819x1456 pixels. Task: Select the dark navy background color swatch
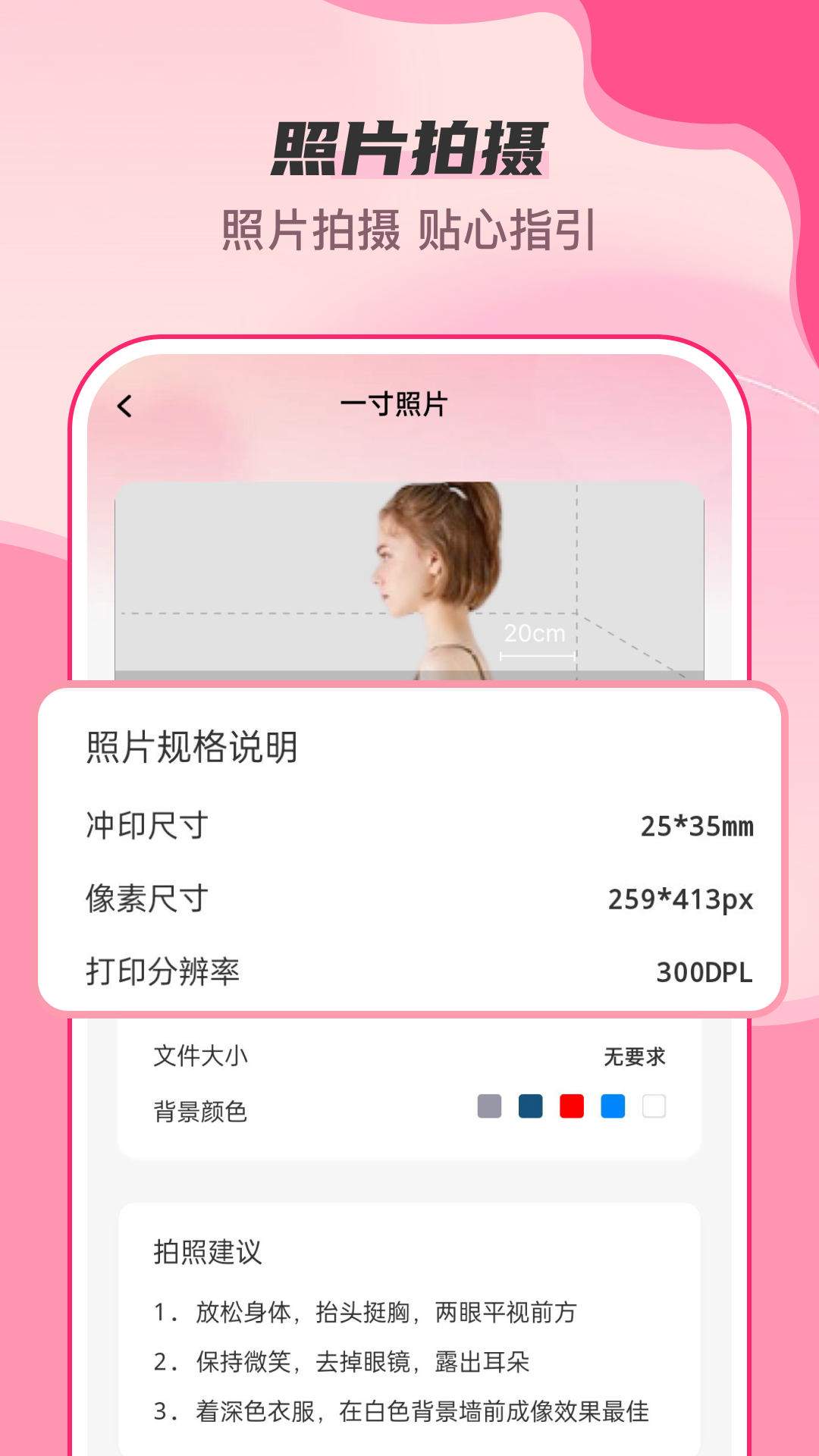[529, 1107]
